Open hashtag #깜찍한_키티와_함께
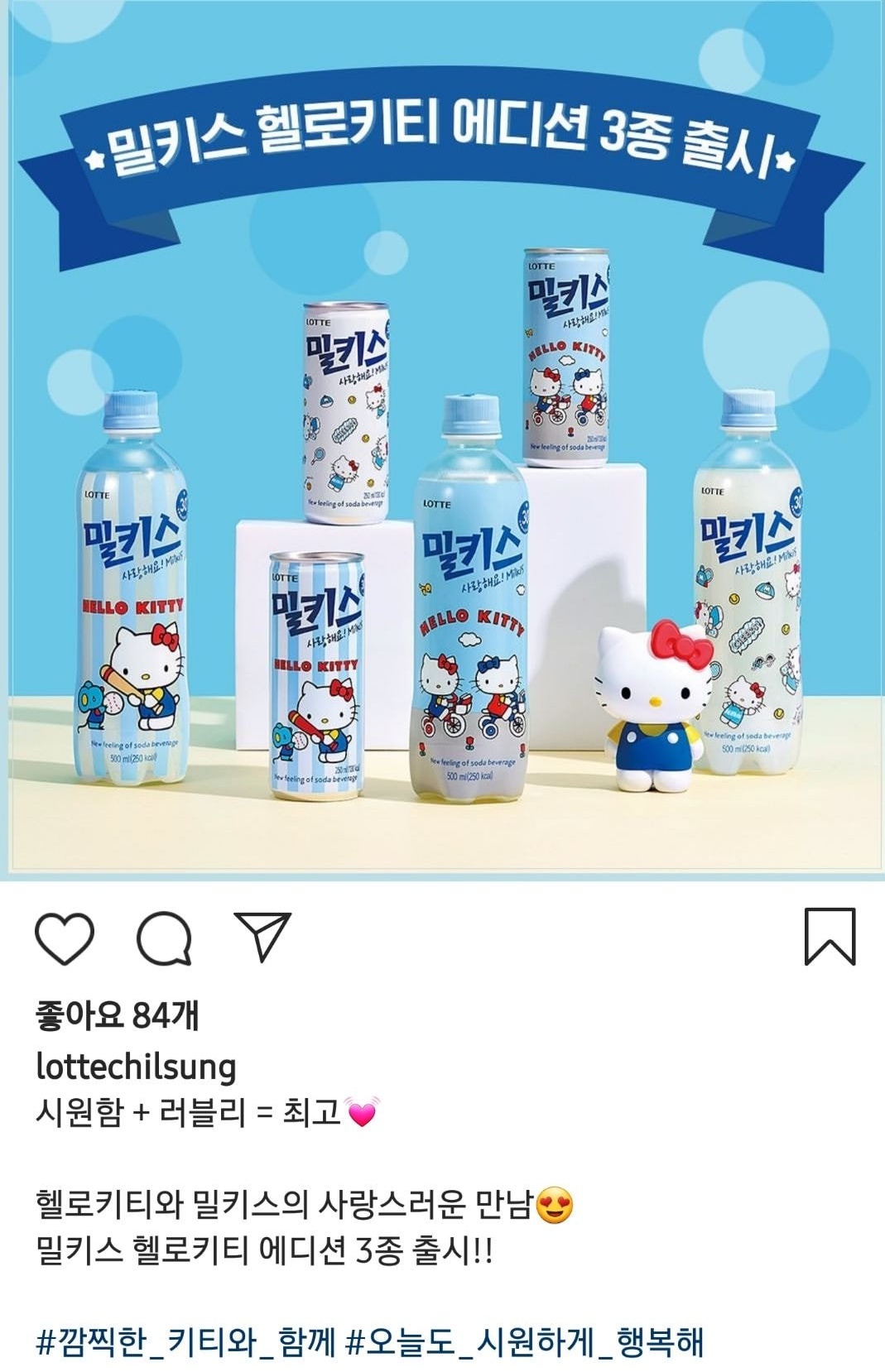885x1372 pixels. coord(185,1341)
